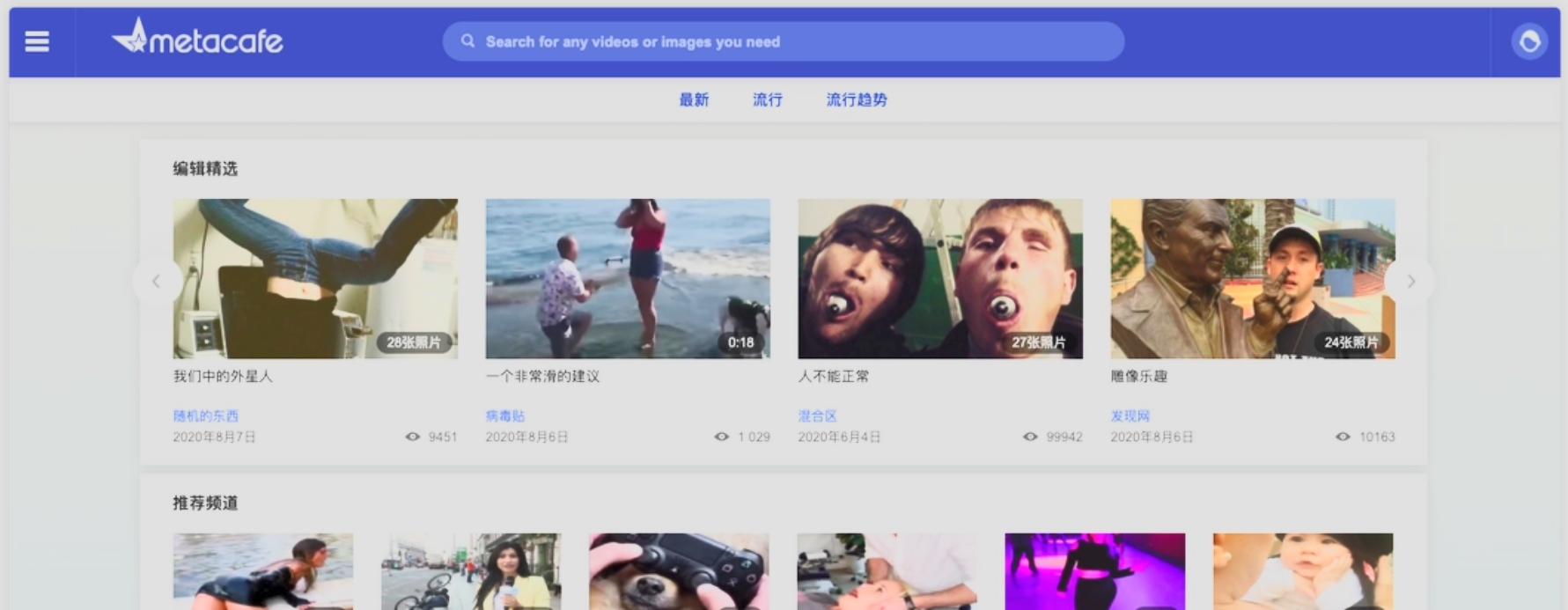1568x610 pixels.
Task: Open the 雕像乐趣 photo set
Action: coord(1252,278)
